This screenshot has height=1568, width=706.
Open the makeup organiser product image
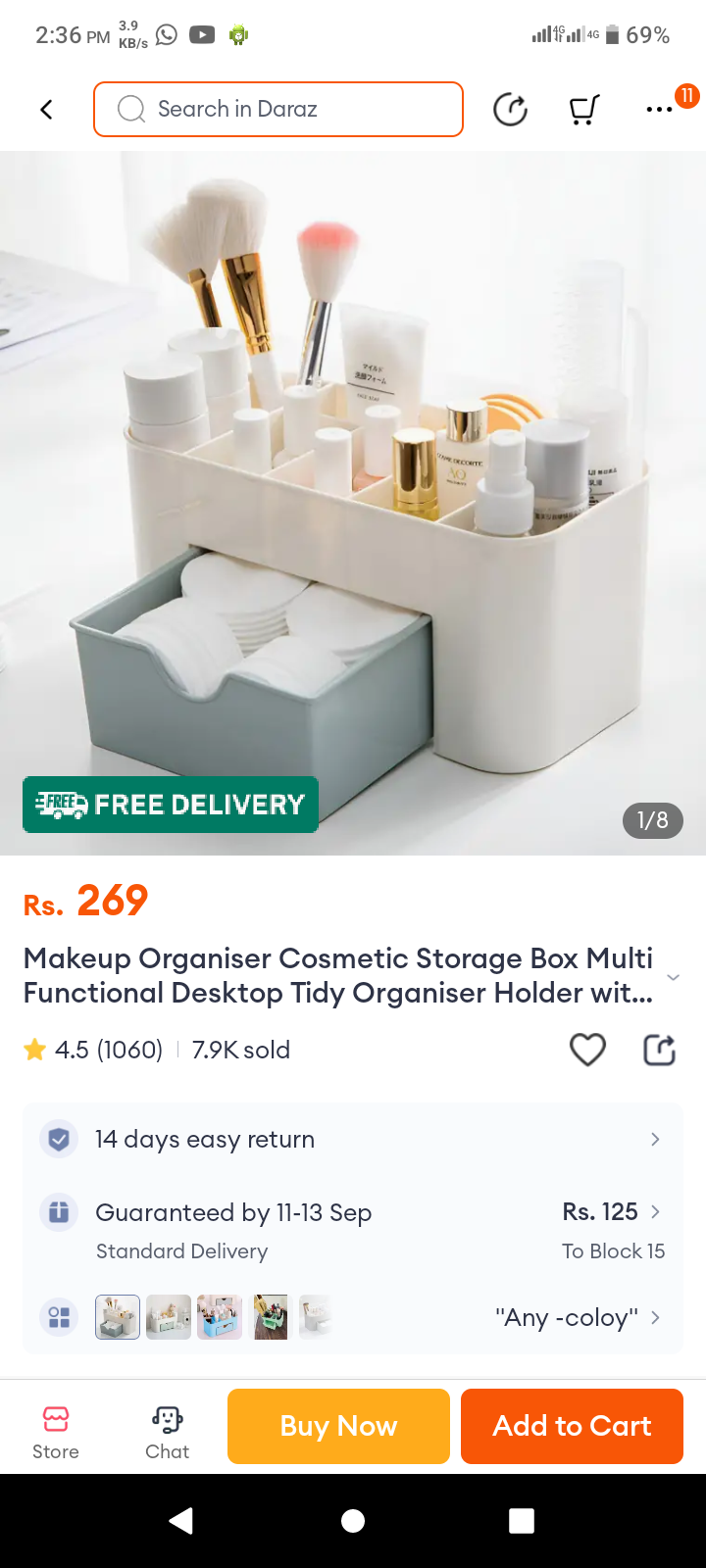[353, 502]
